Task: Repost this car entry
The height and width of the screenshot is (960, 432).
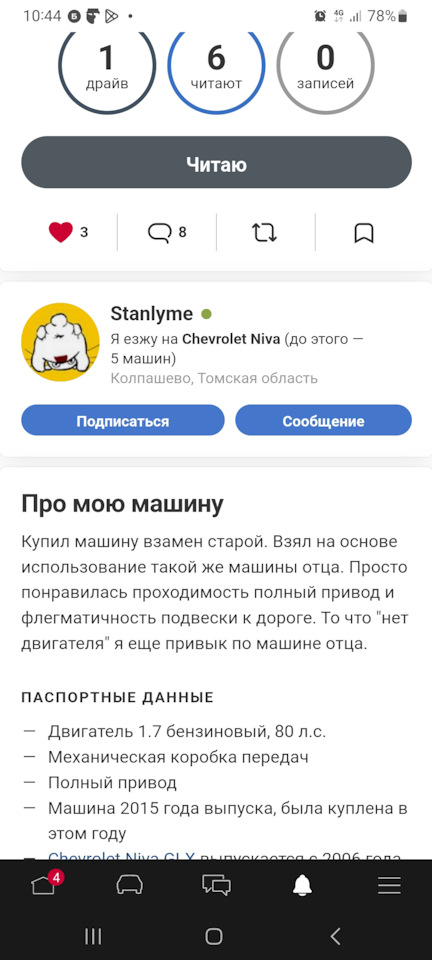Action: [265, 233]
